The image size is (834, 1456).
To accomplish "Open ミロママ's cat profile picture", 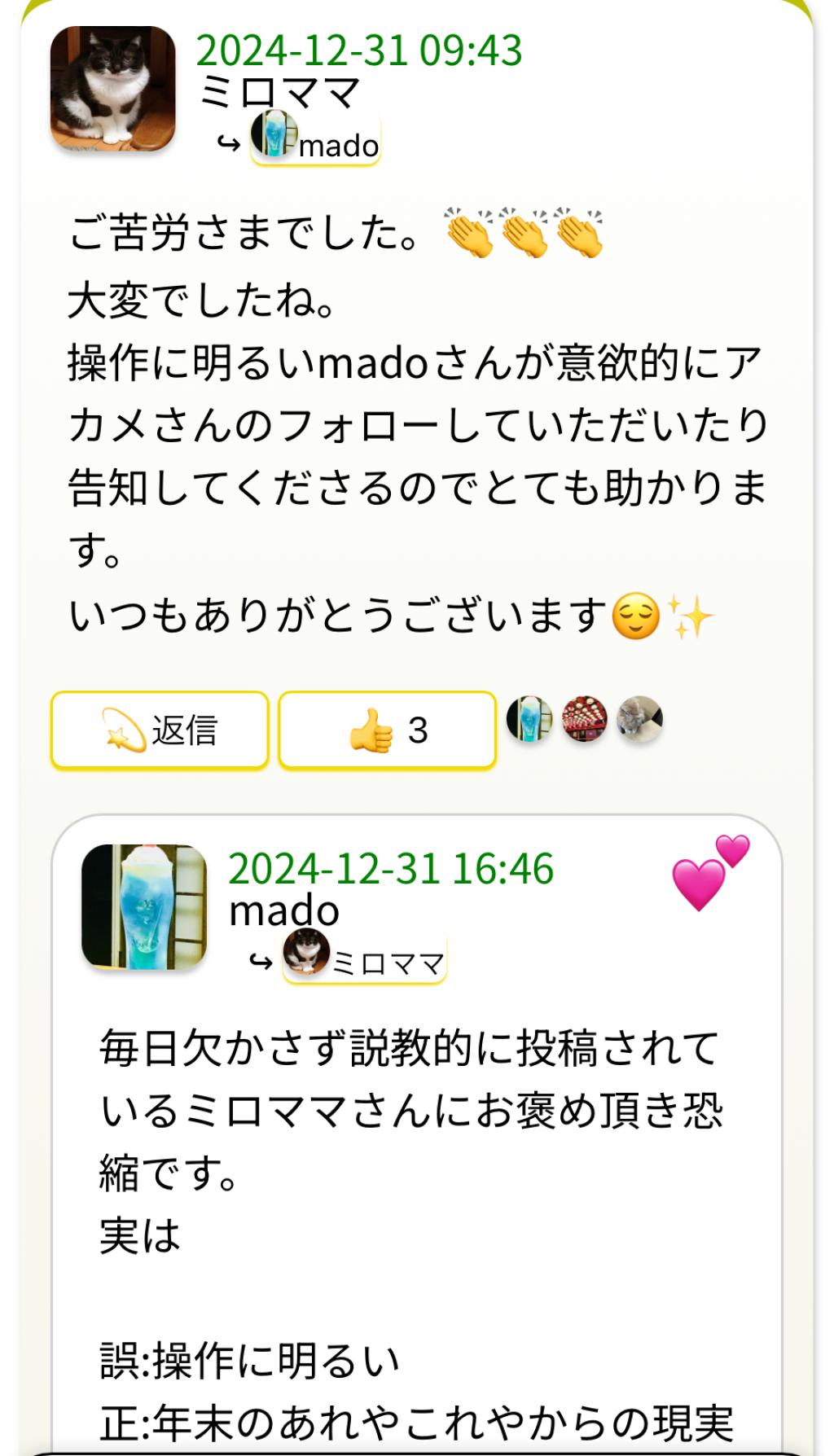I will 113,88.
